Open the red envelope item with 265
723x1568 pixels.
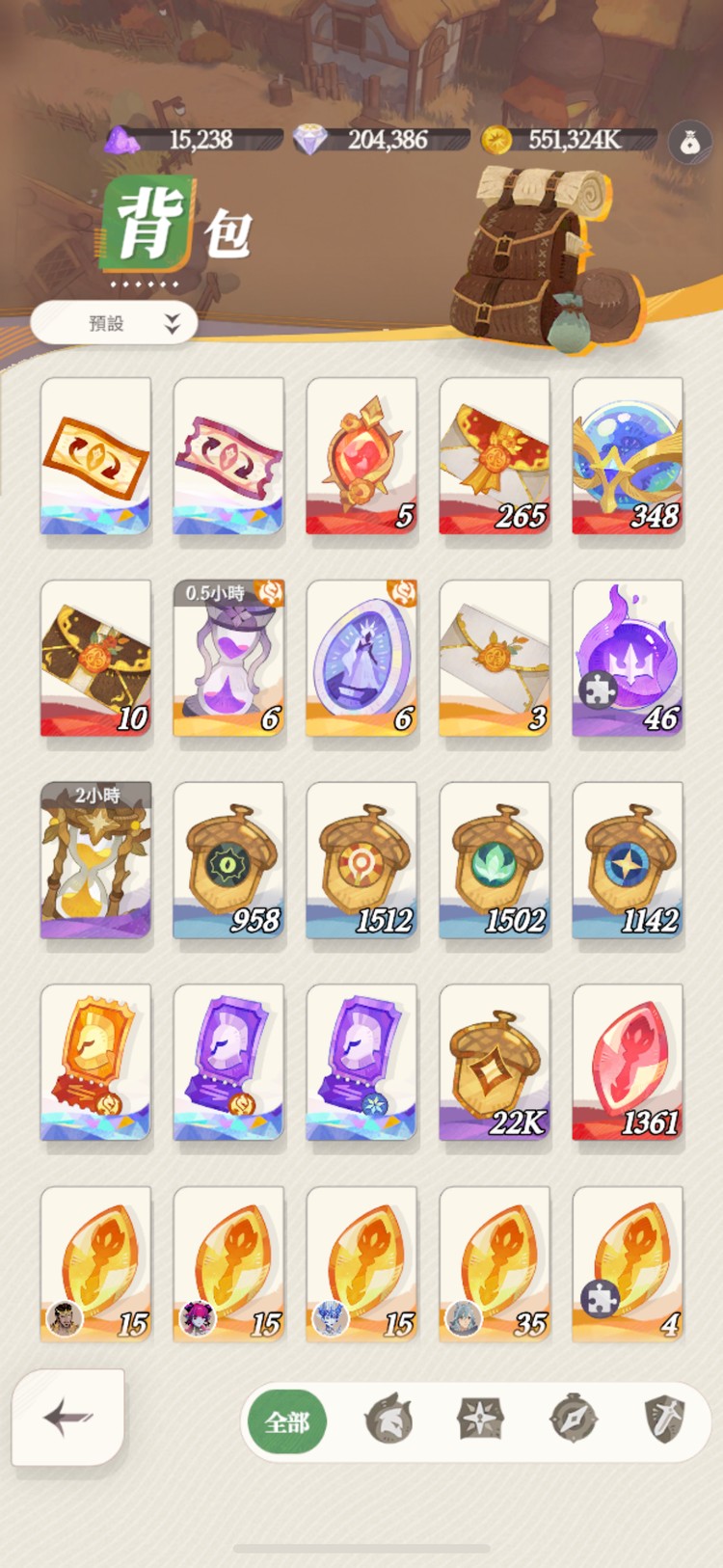coord(495,456)
